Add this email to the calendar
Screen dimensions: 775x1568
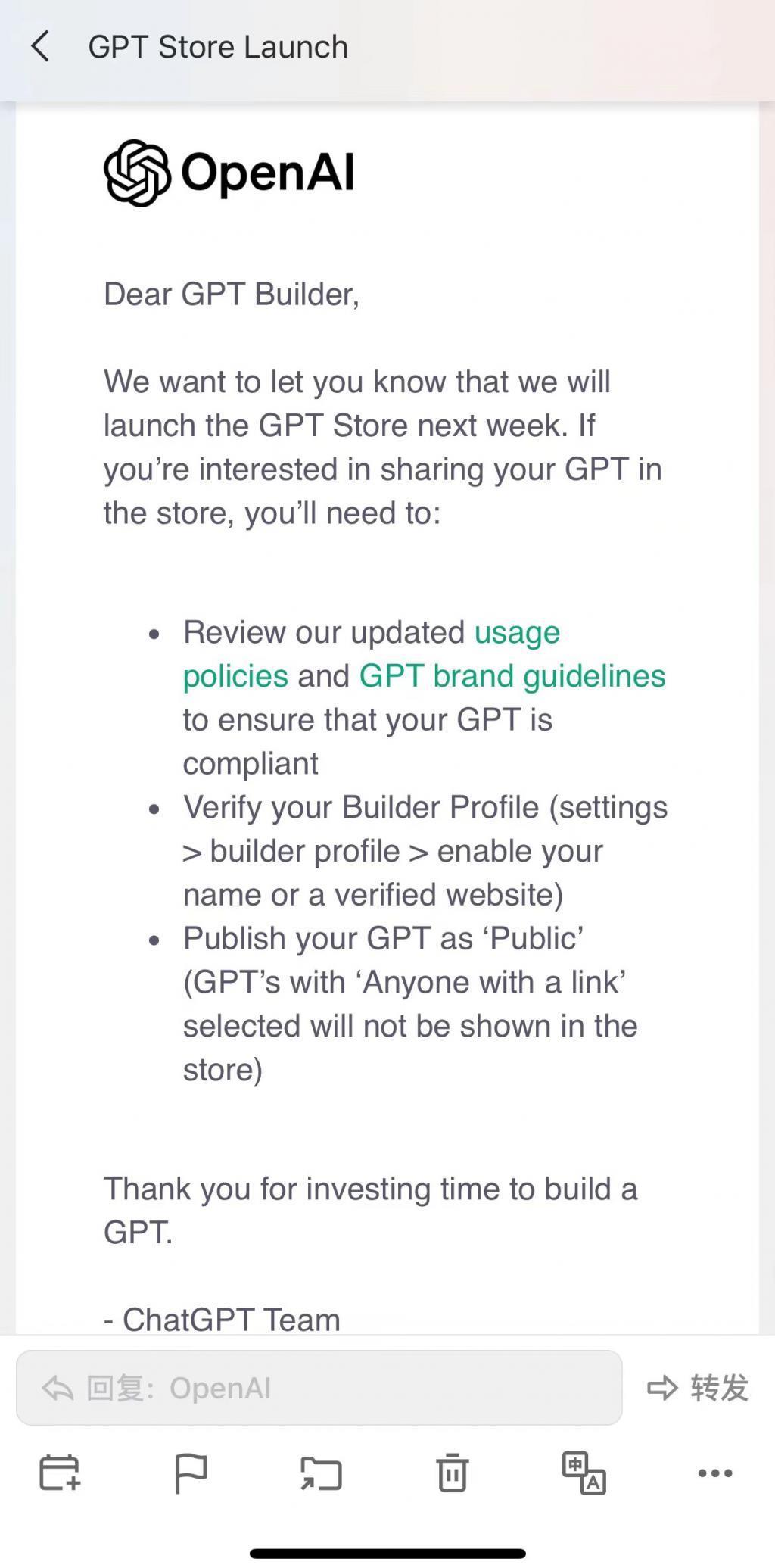60,1473
